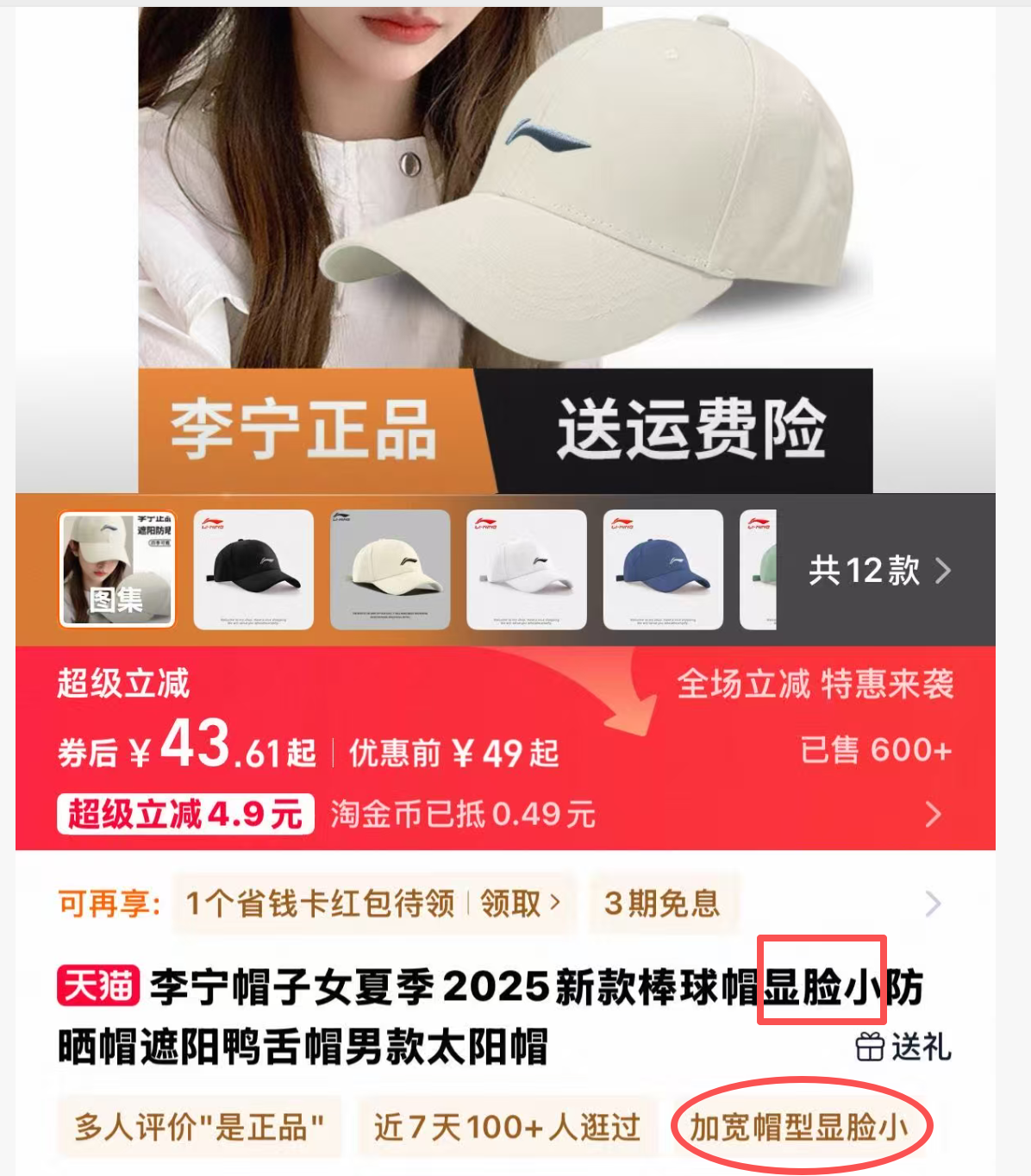
Task: Open the 加宽帽型显脸小 tag
Action: (x=799, y=1126)
